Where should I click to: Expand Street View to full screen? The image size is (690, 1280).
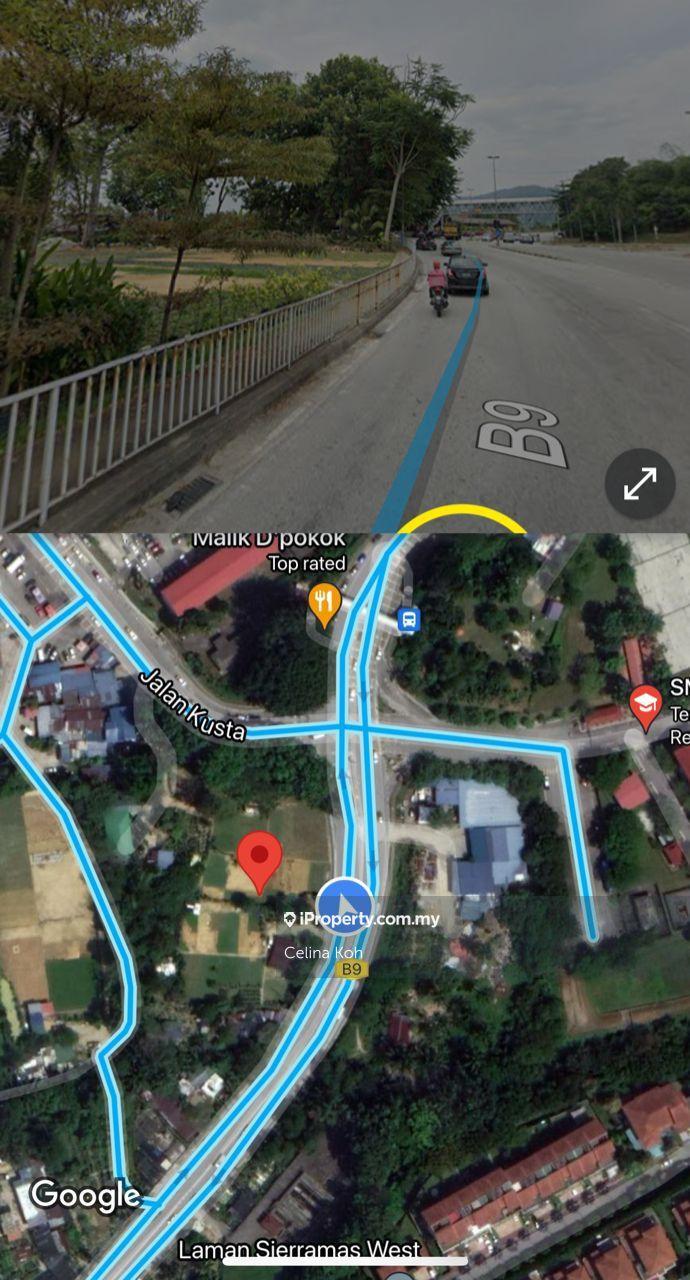640,484
